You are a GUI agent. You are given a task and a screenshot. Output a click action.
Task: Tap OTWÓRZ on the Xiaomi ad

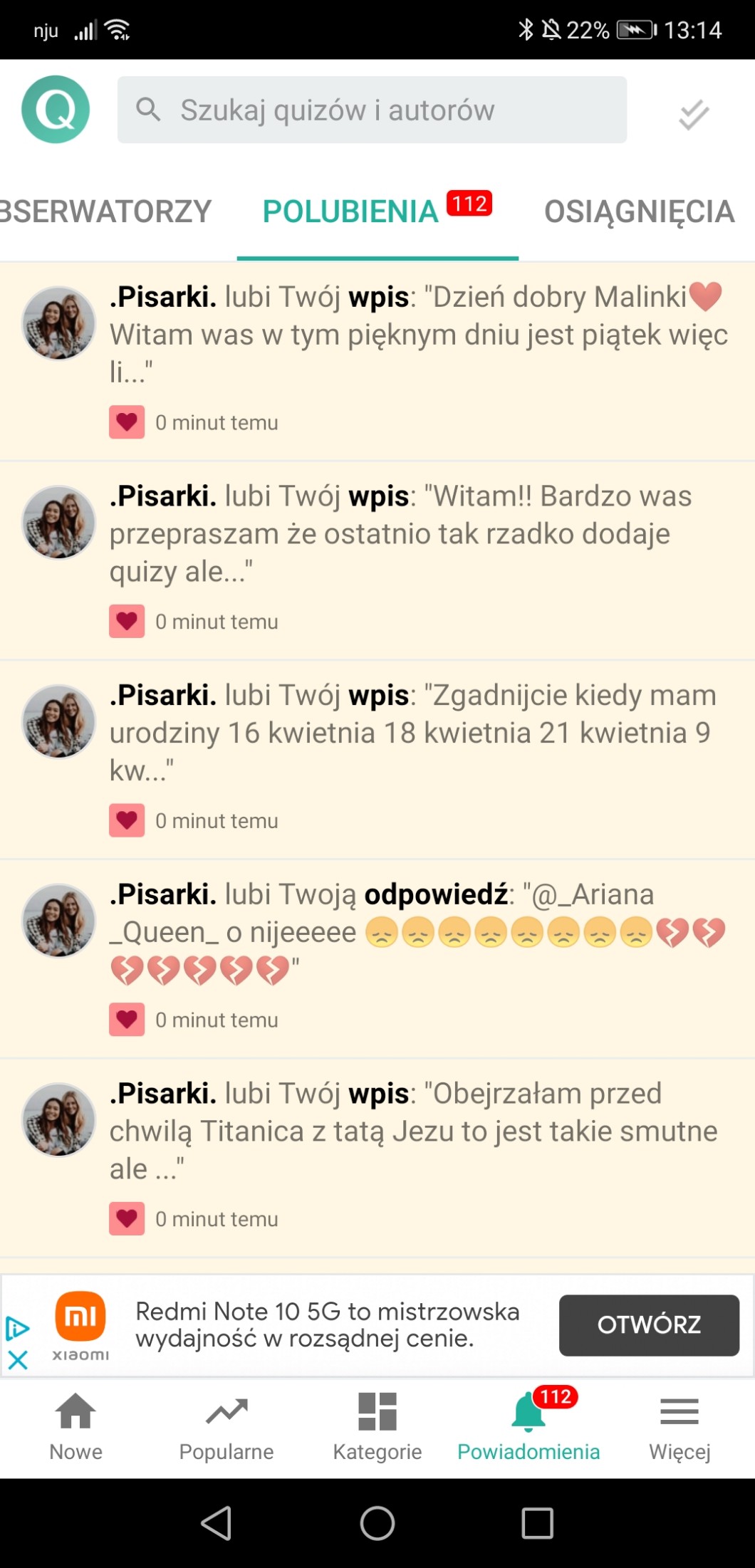(648, 1325)
